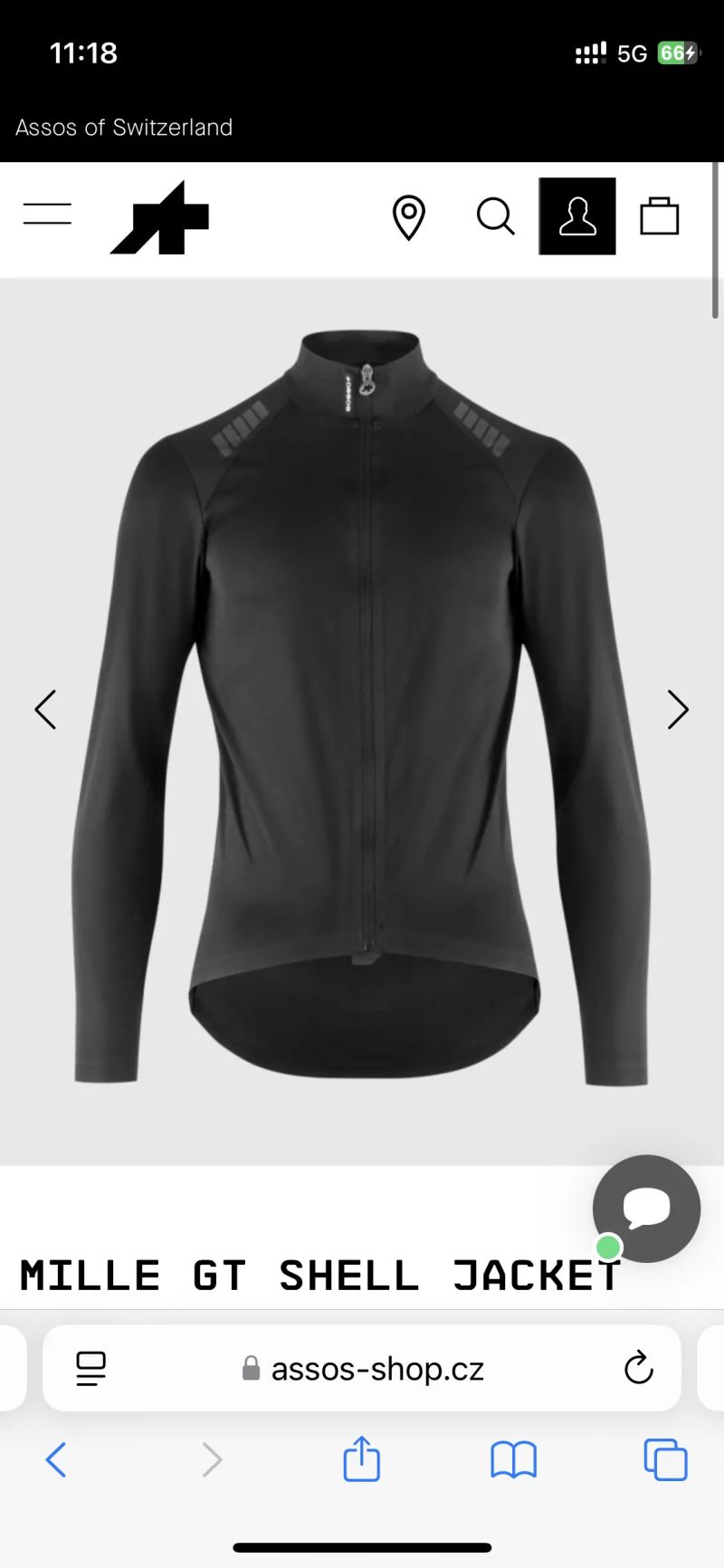Show the previous product image
The width and height of the screenshot is (724, 1568).
[x=46, y=710]
